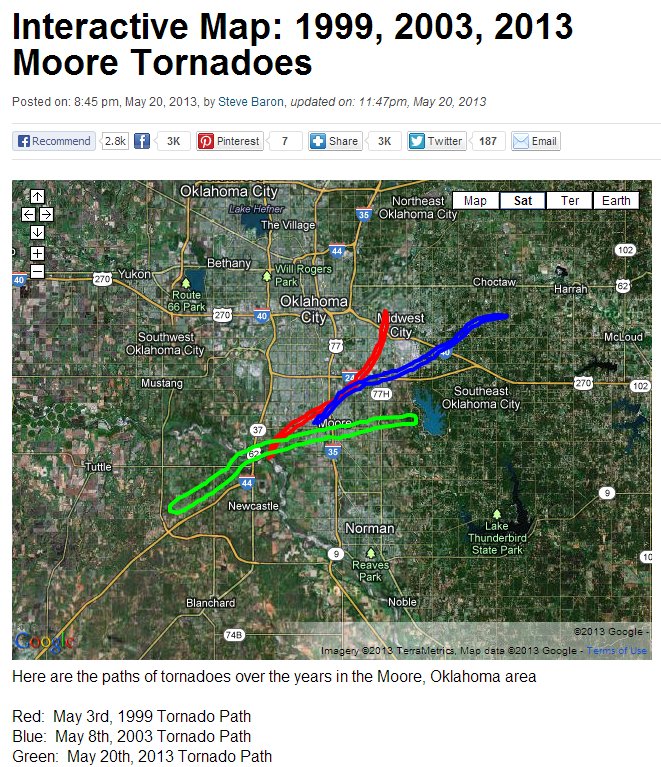Select the Sat satellite view

click(x=523, y=200)
